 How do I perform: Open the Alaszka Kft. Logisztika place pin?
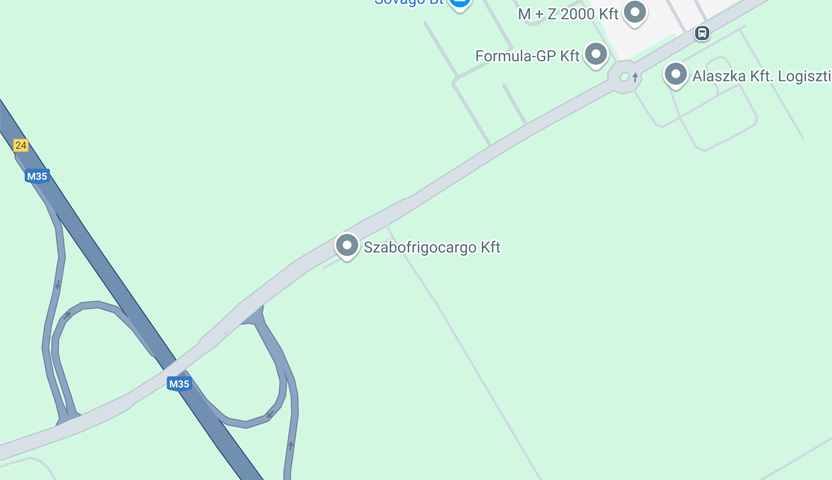pyautogui.click(x=676, y=74)
